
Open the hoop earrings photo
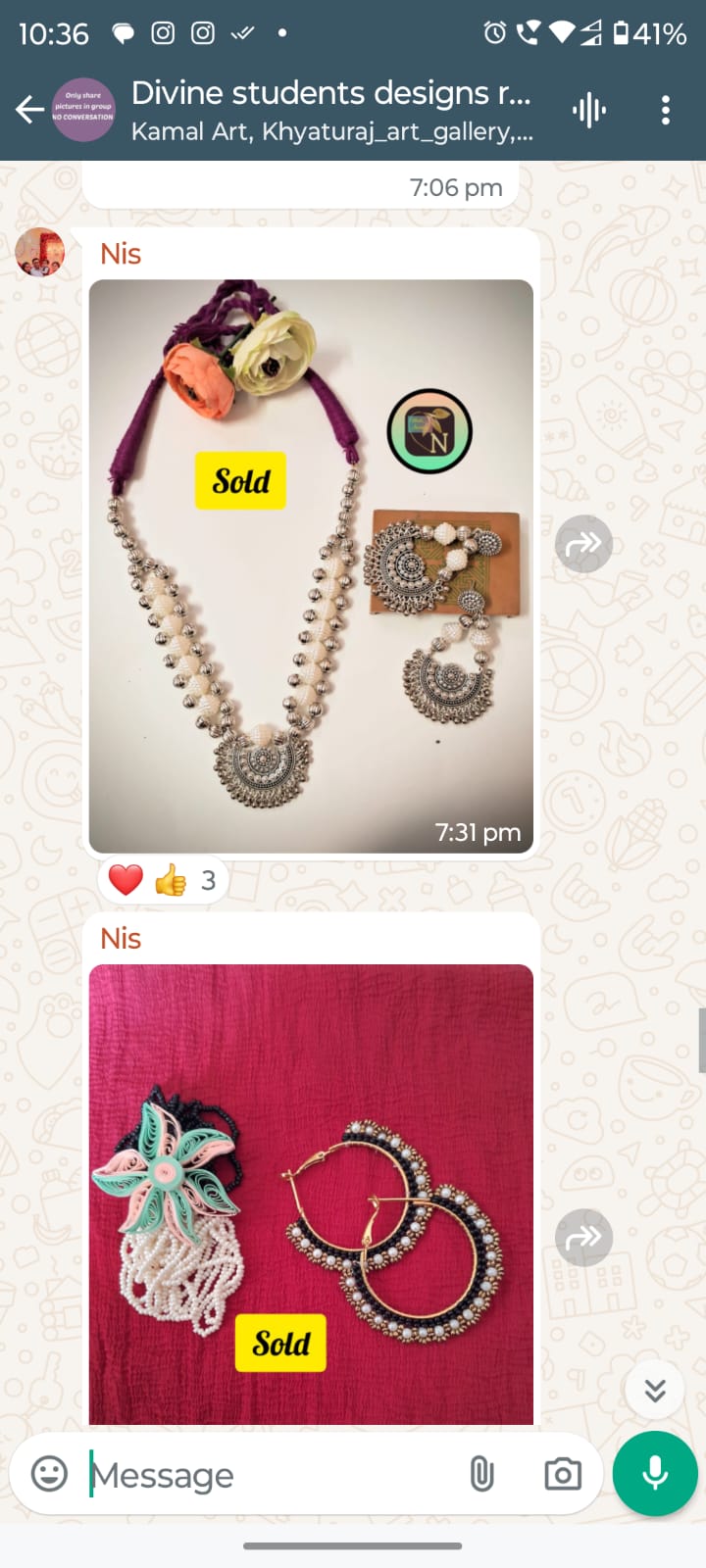[311, 1194]
